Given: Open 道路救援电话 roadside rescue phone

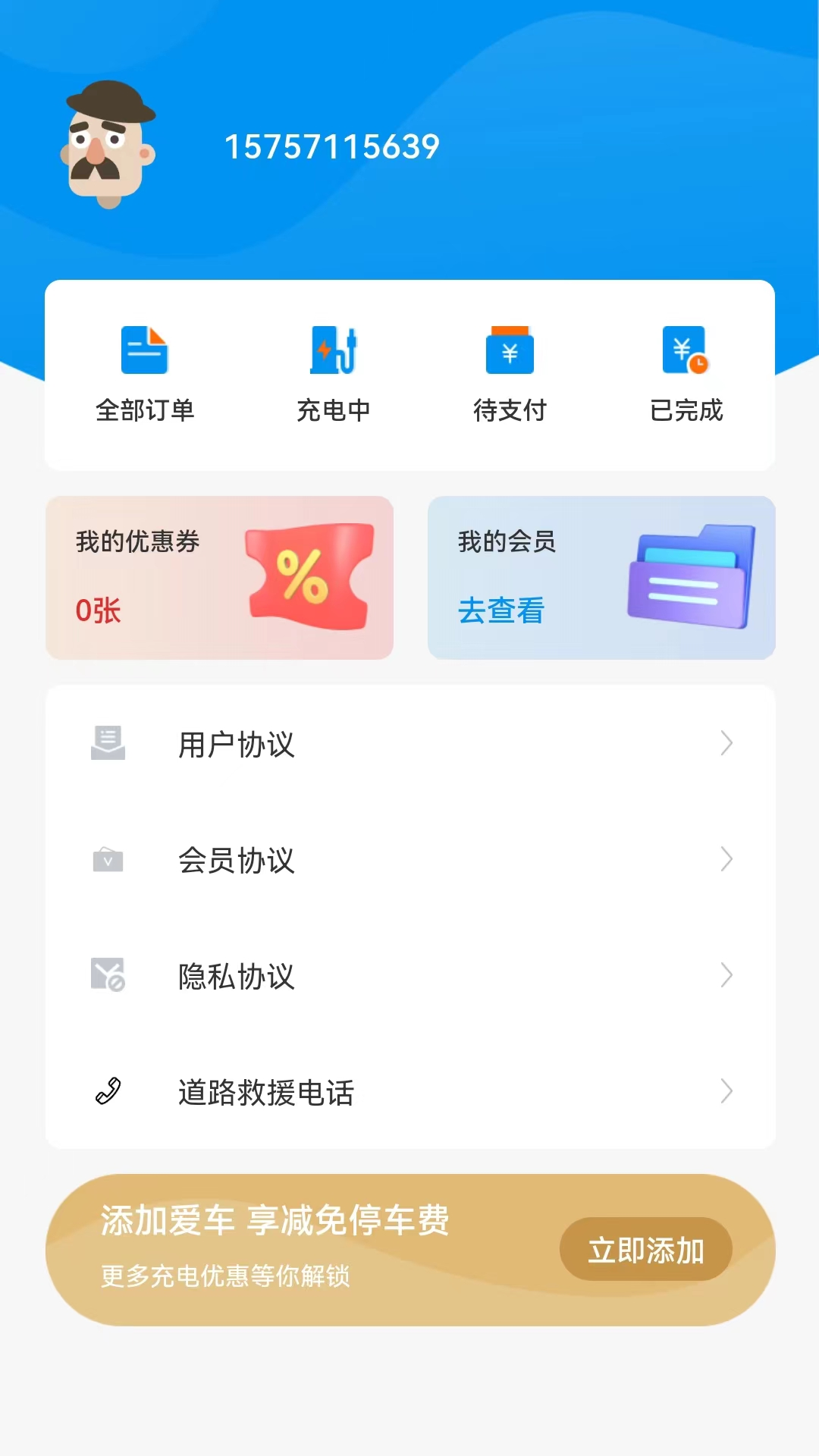Looking at the screenshot, I should coord(409,1092).
